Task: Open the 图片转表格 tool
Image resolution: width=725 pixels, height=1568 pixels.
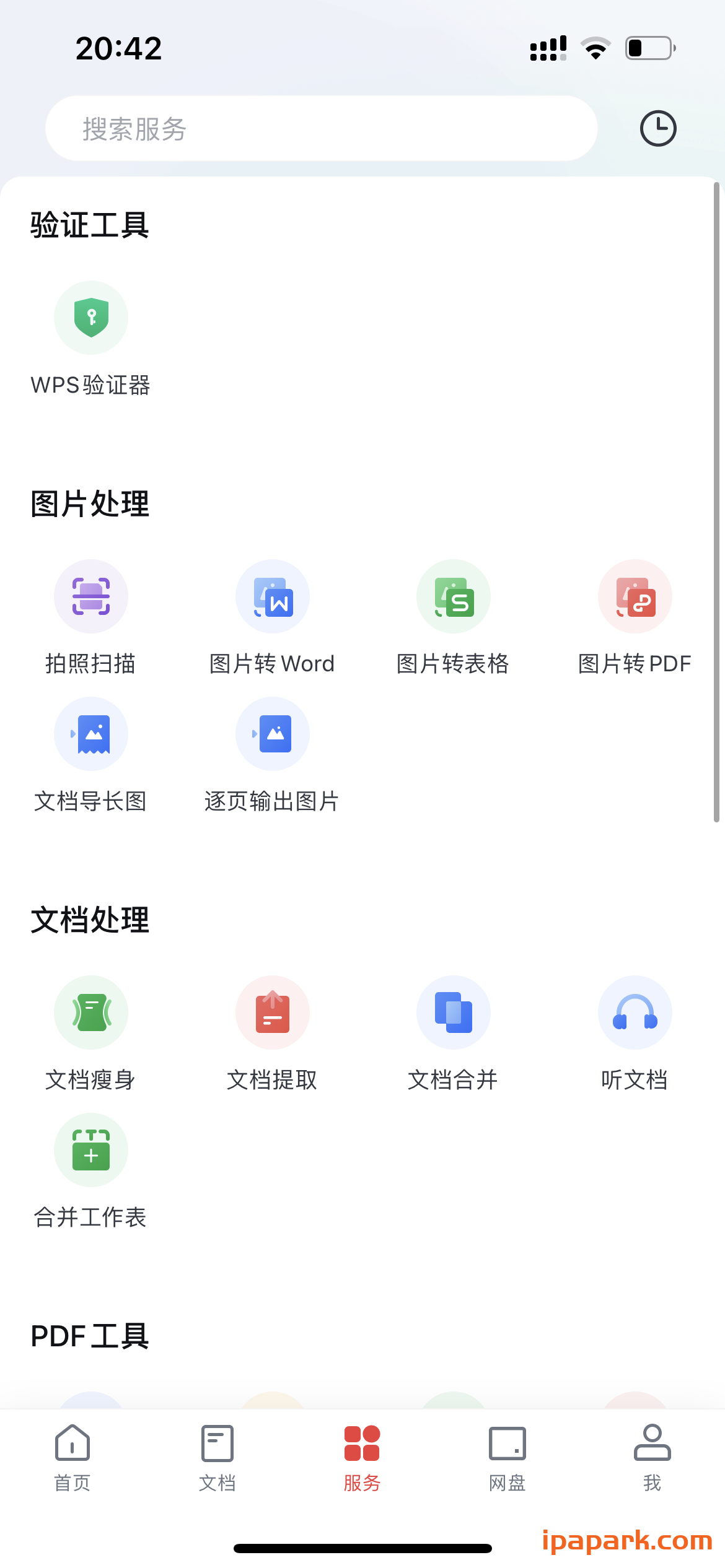Action: click(x=453, y=596)
